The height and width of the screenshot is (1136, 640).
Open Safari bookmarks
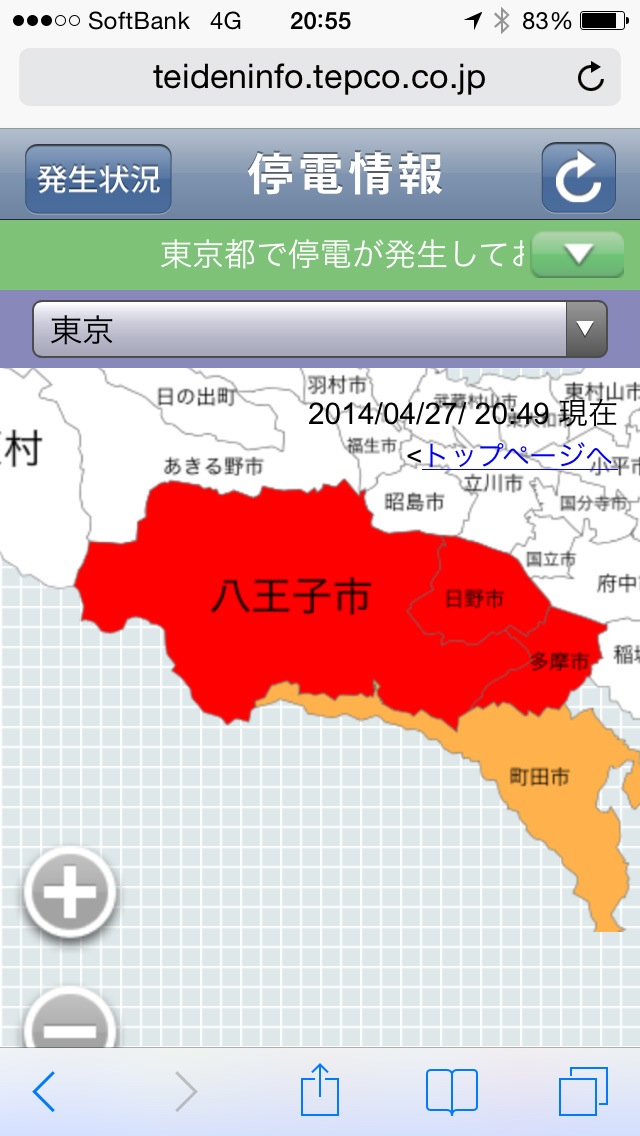[452, 1091]
